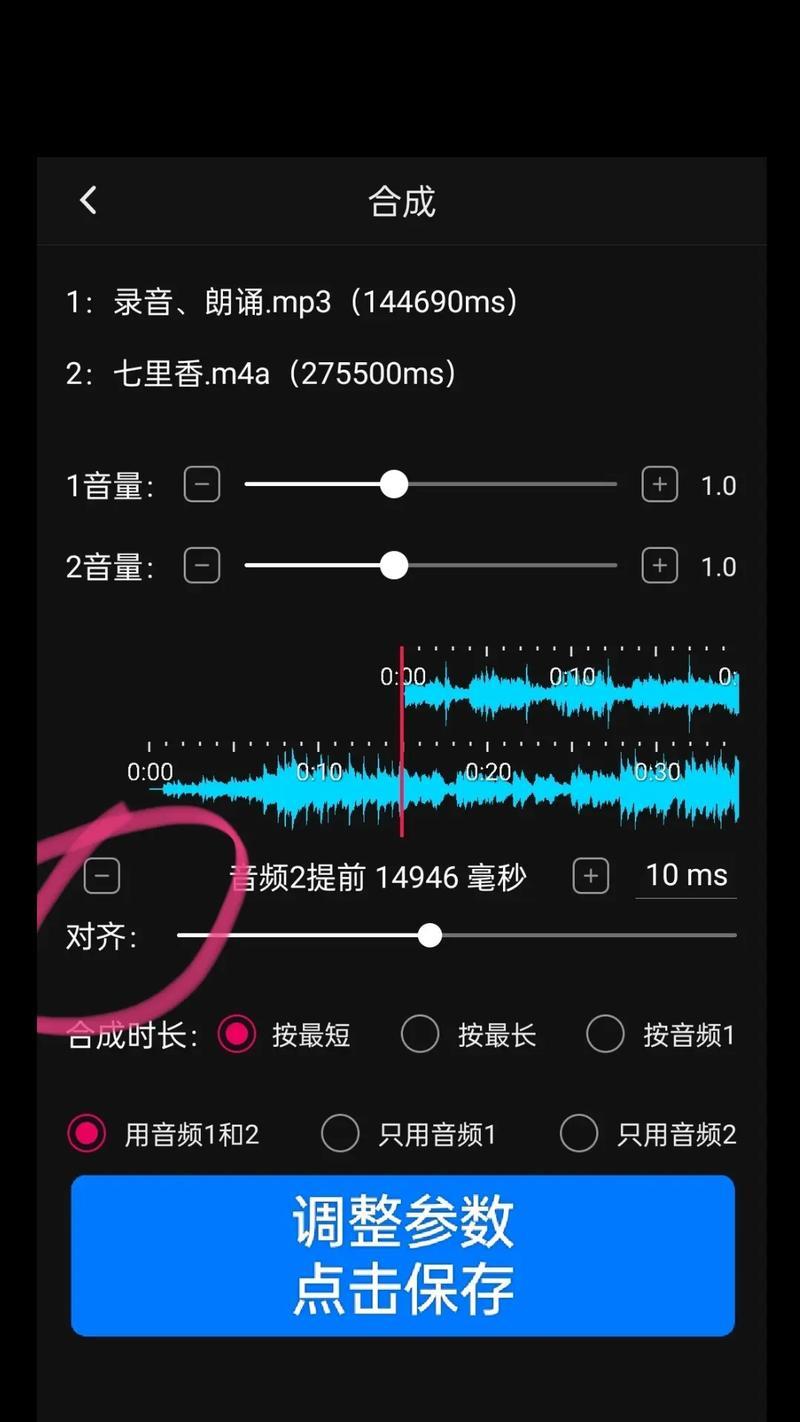Tap the minus button beside 音频2提前 offset

pos(102,876)
